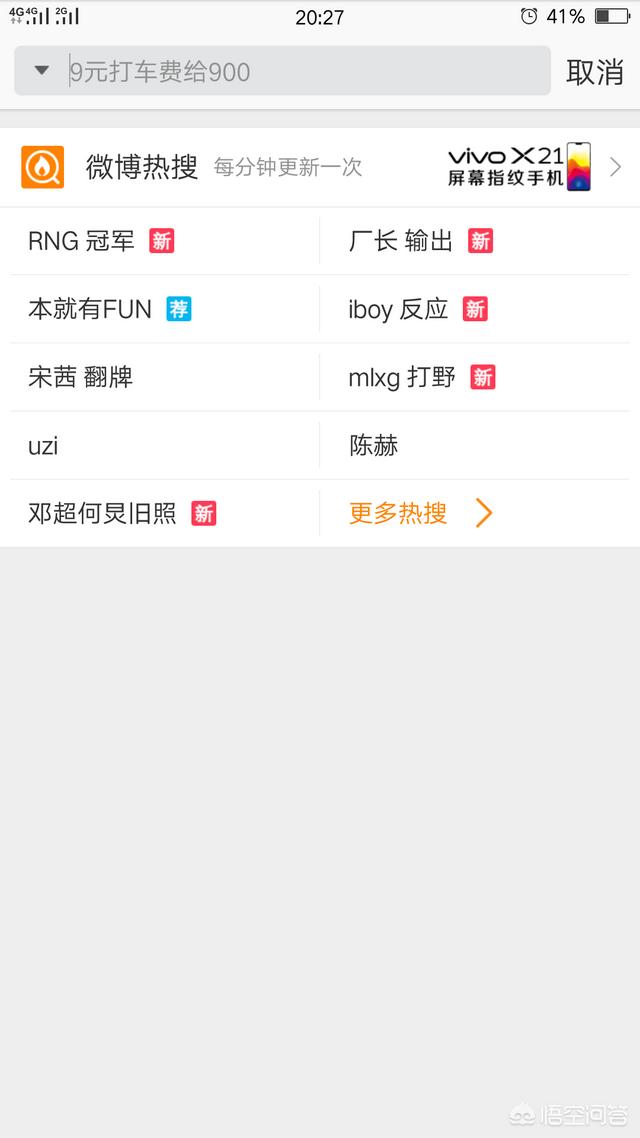640x1138 pixels.
Task: Open the trending topic 宋茜 翻牌
Action: click(80, 377)
